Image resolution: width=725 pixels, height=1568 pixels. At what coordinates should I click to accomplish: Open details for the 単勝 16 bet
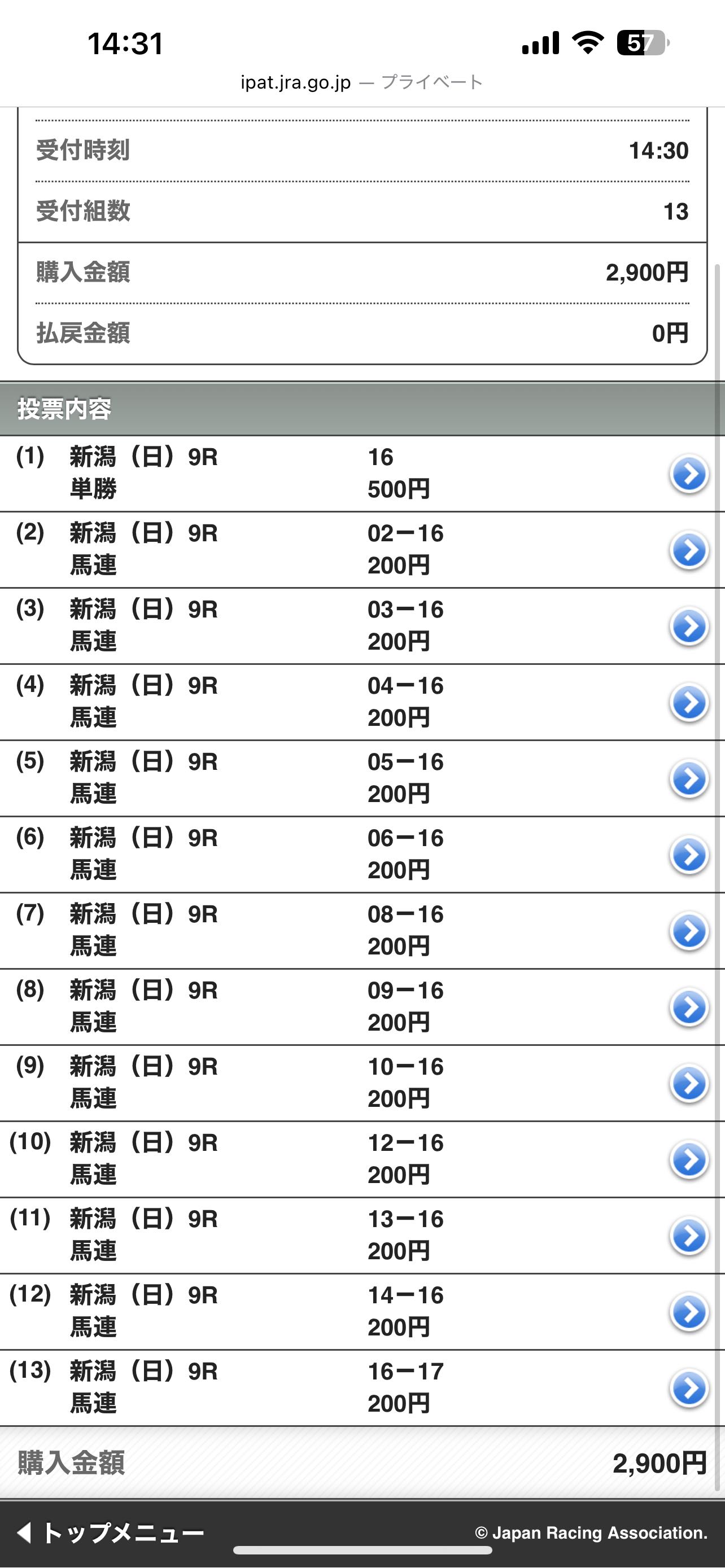(x=688, y=474)
